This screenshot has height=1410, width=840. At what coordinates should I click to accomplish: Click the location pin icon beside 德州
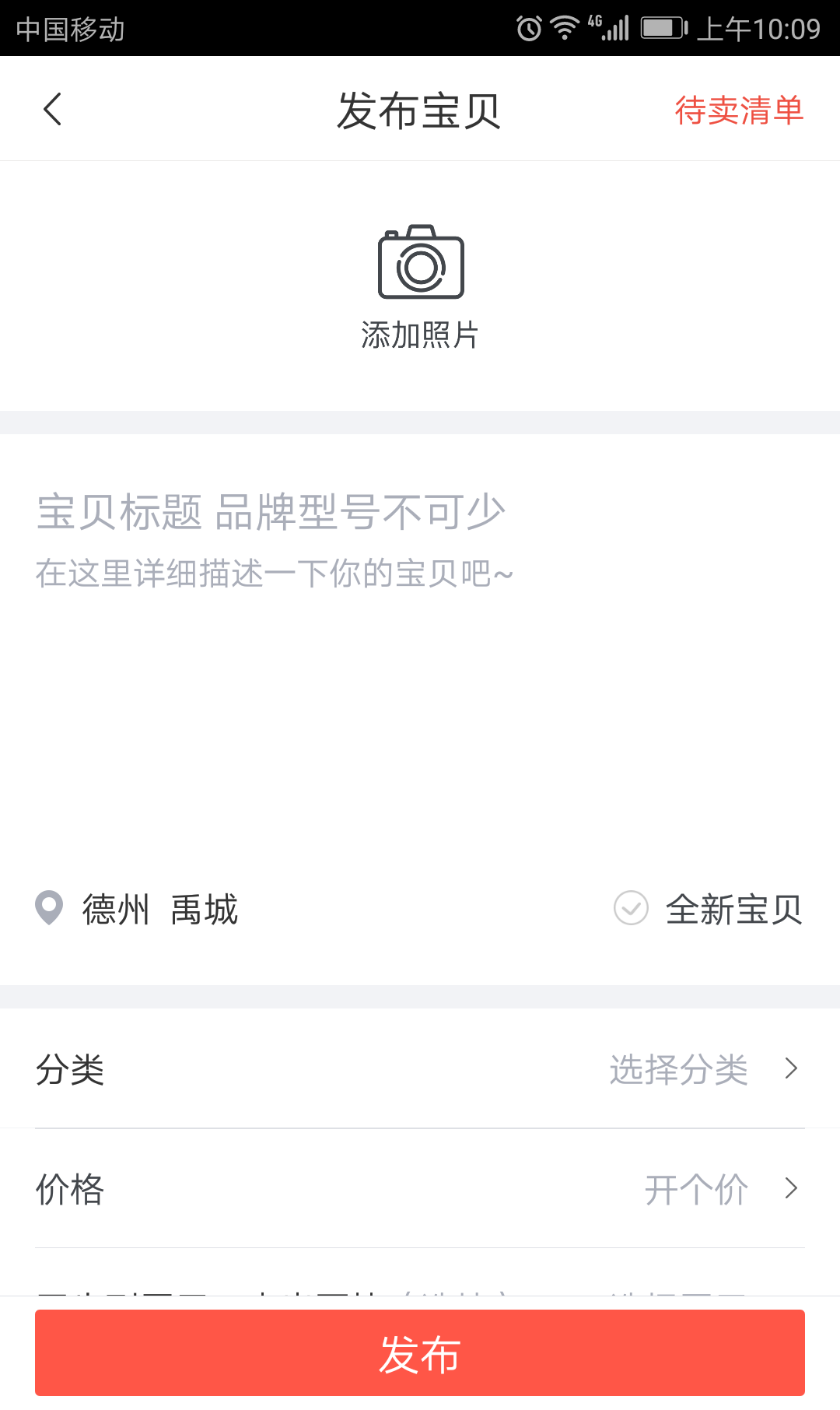click(x=49, y=908)
